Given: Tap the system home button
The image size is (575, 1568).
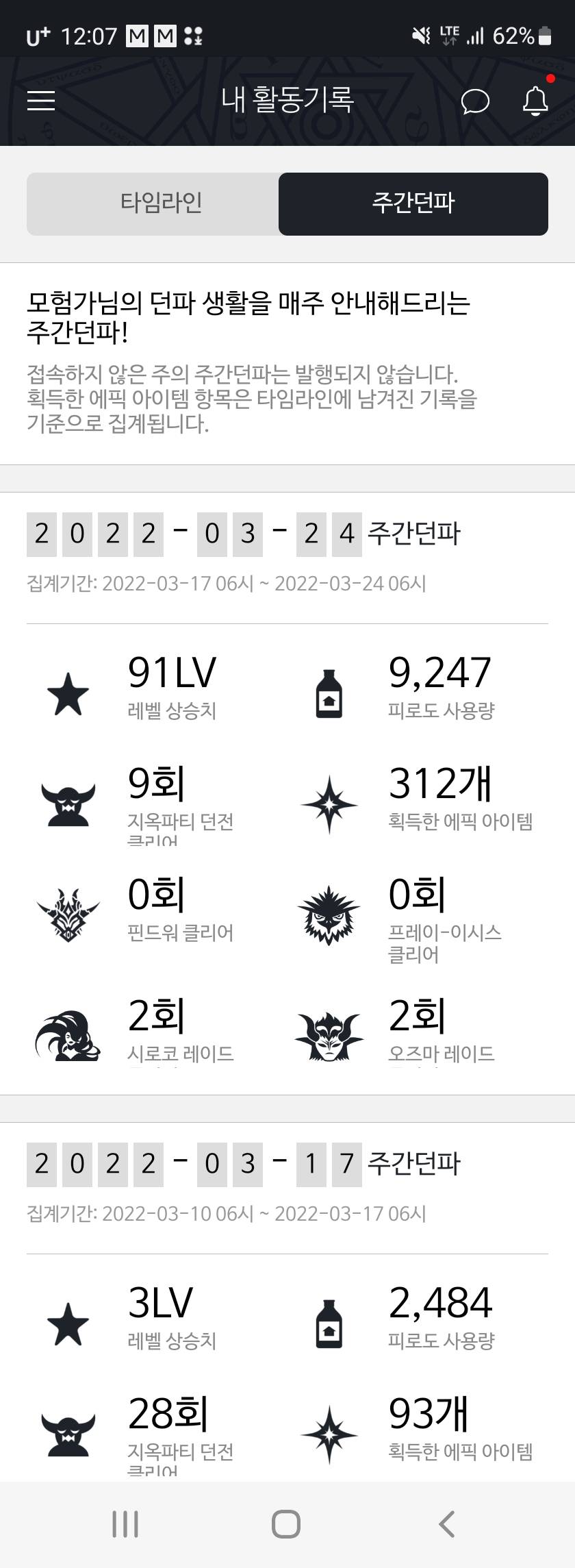Looking at the screenshot, I should coord(286,1523).
